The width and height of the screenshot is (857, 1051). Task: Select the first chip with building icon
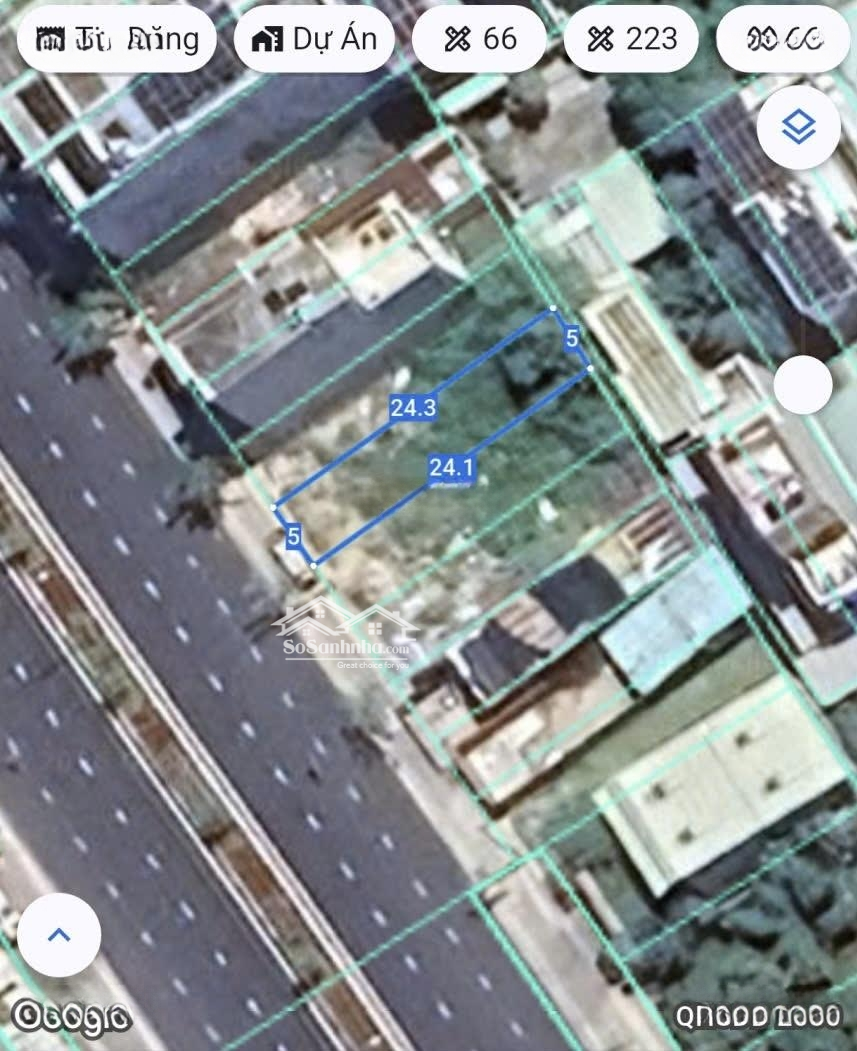click(117, 39)
